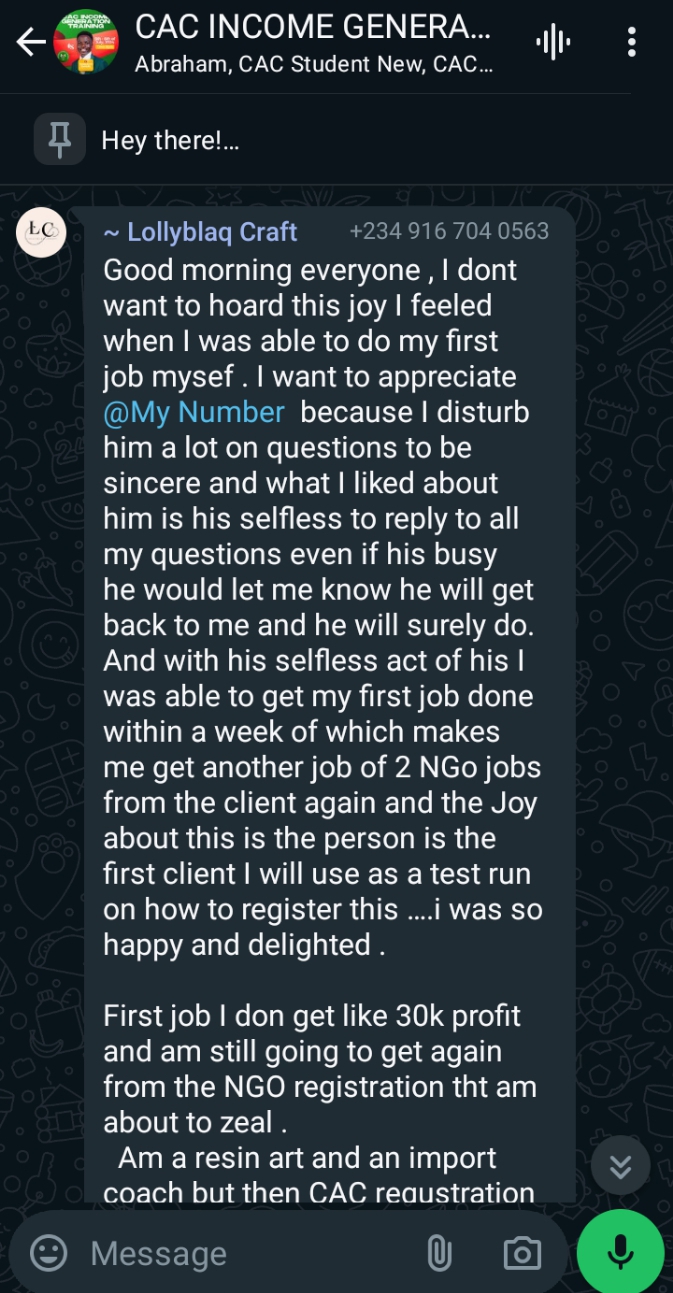Viewport: 673px width, 1293px height.
Task: Record a voice message
Action: coord(620,1251)
